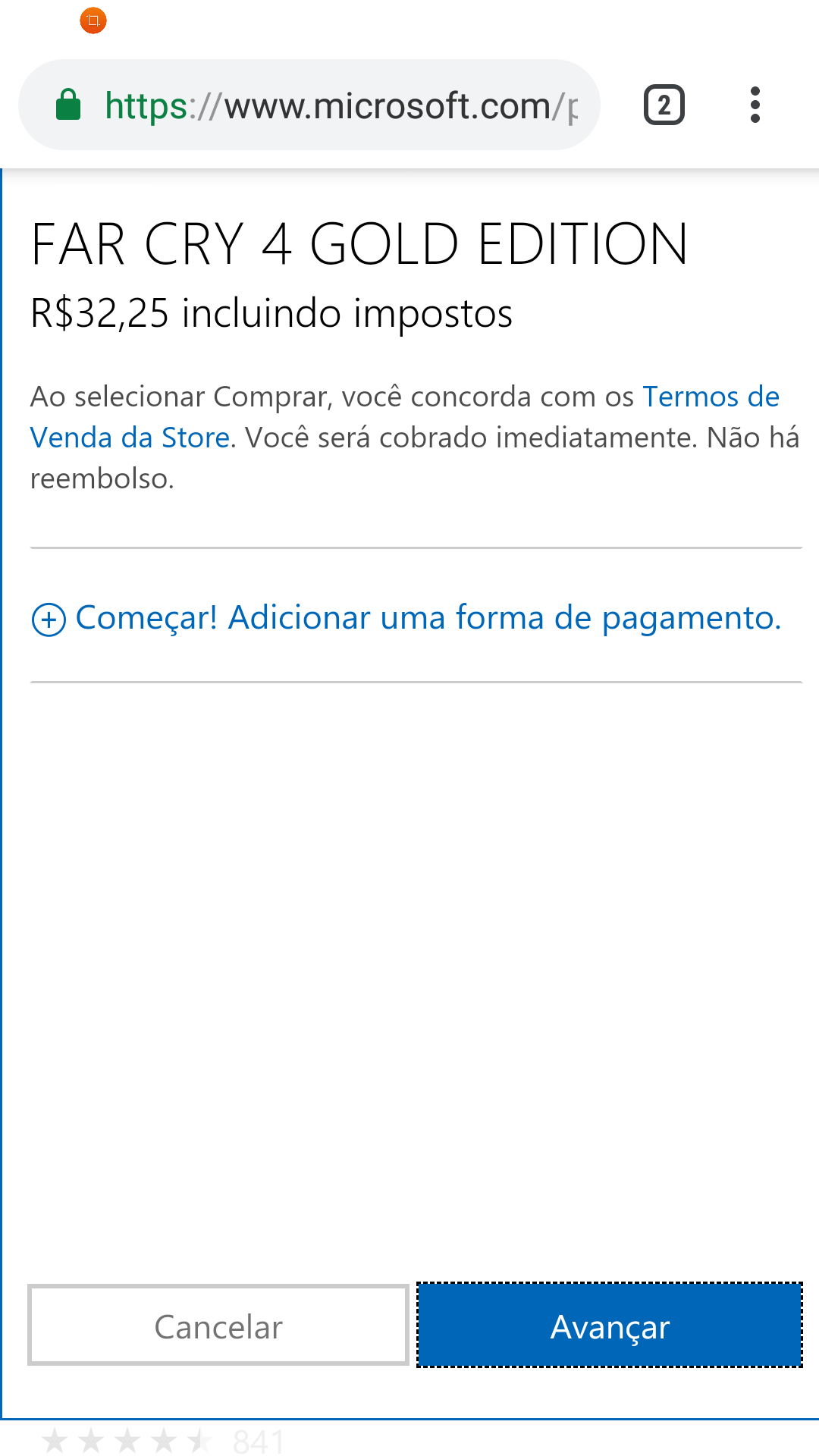The height and width of the screenshot is (1456, 819).
Task: Open the browser overflow menu
Action: coord(755,105)
